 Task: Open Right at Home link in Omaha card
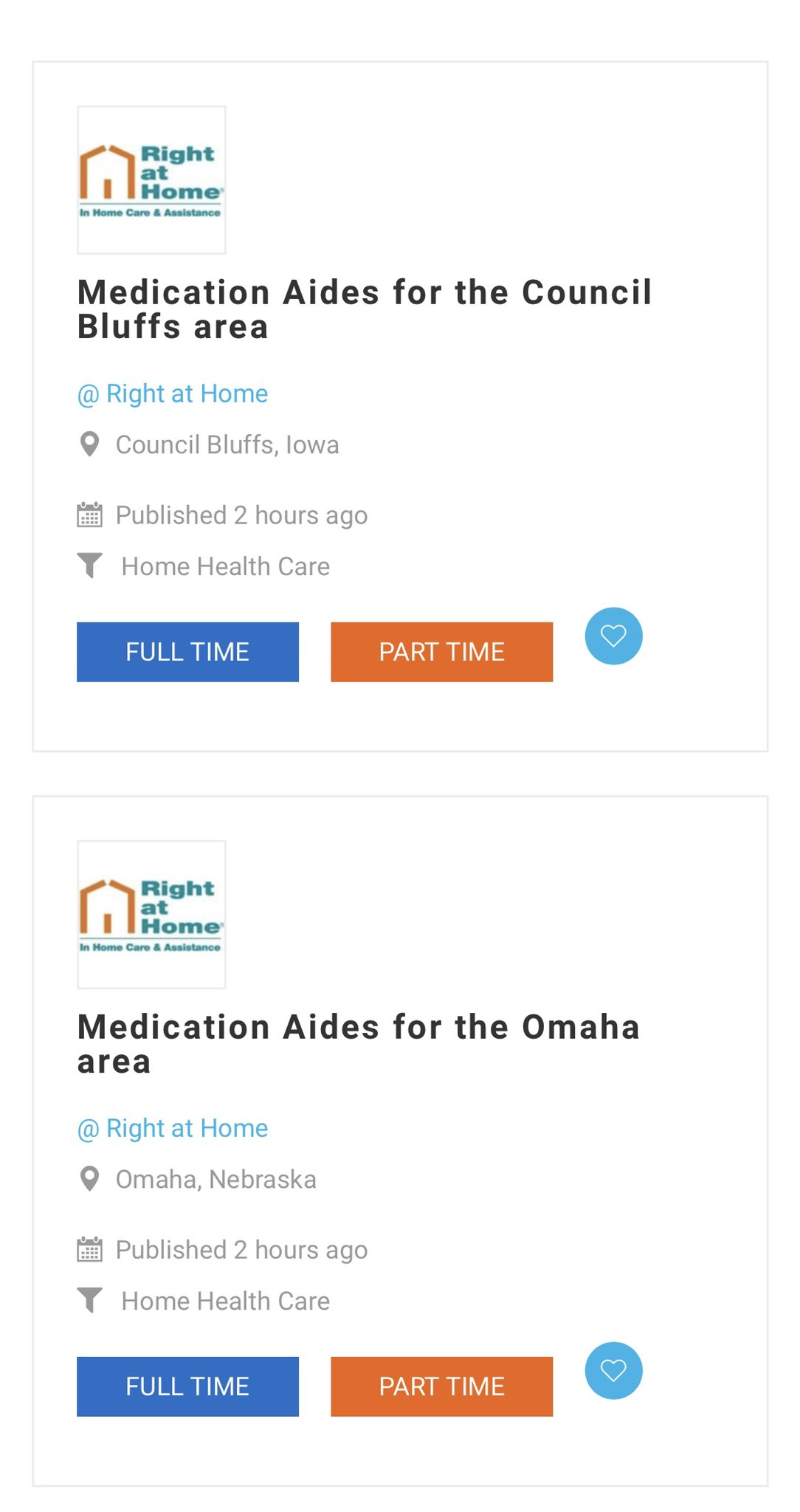pos(173,1128)
